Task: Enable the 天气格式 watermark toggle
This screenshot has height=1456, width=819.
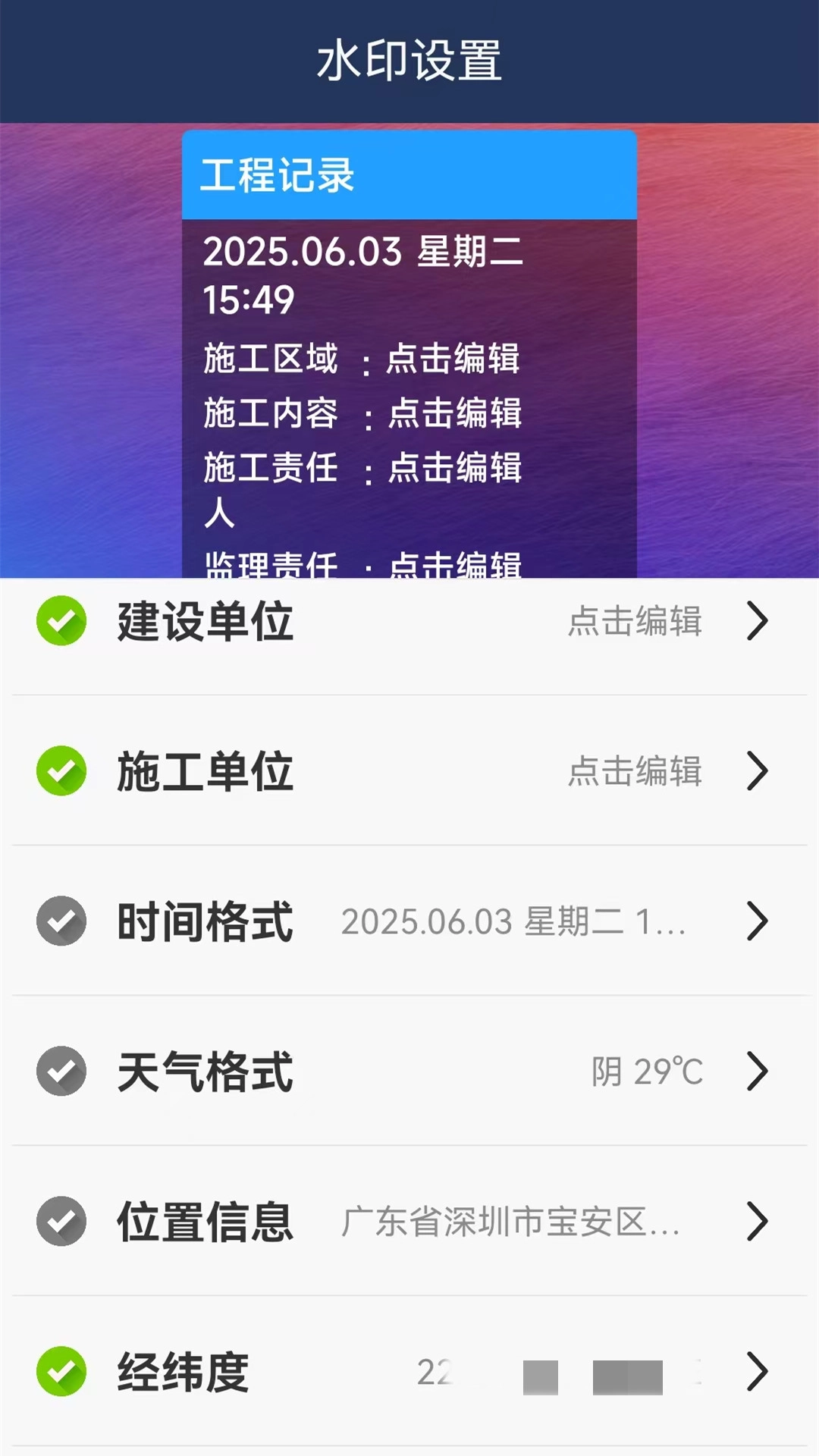Action: pyautogui.click(x=61, y=1072)
